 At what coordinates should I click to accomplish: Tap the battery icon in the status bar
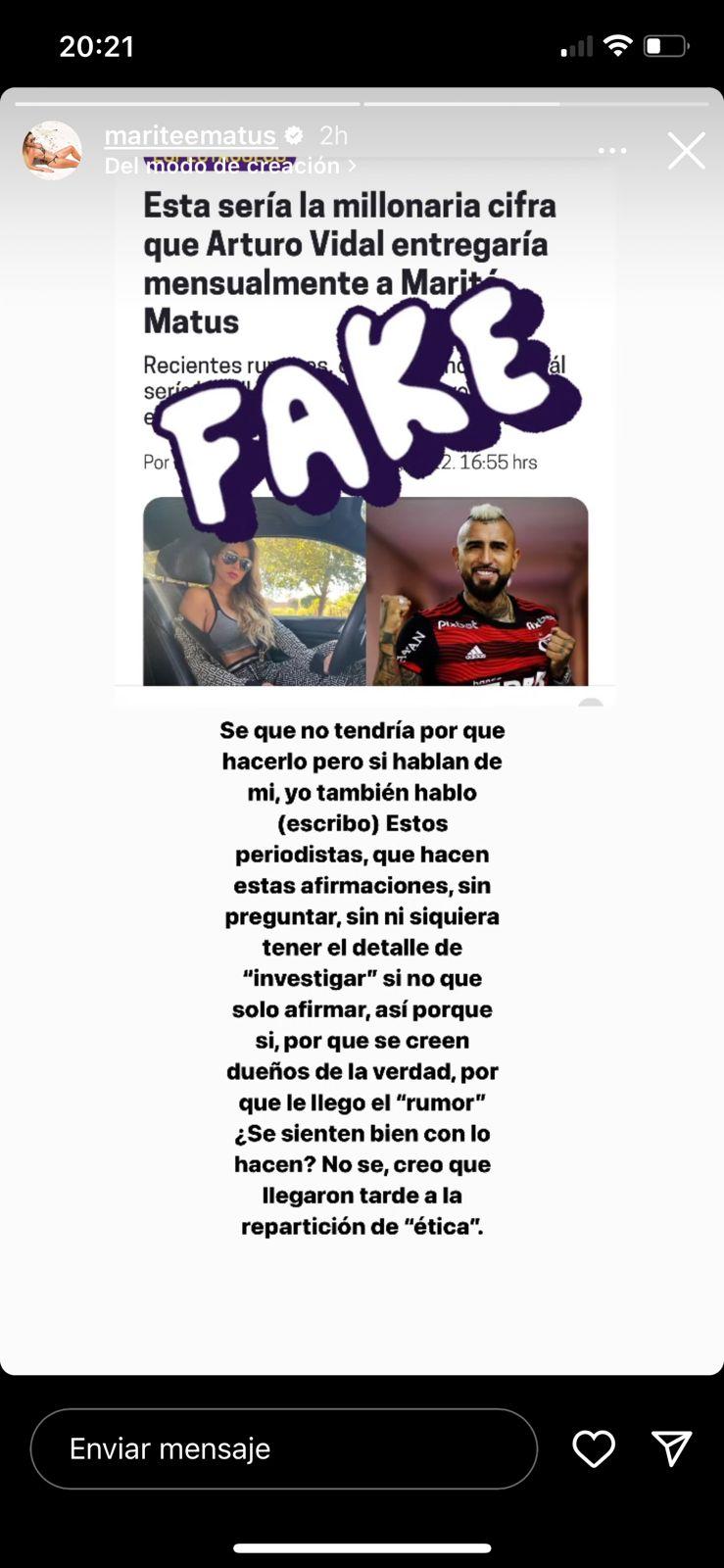[664, 44]
